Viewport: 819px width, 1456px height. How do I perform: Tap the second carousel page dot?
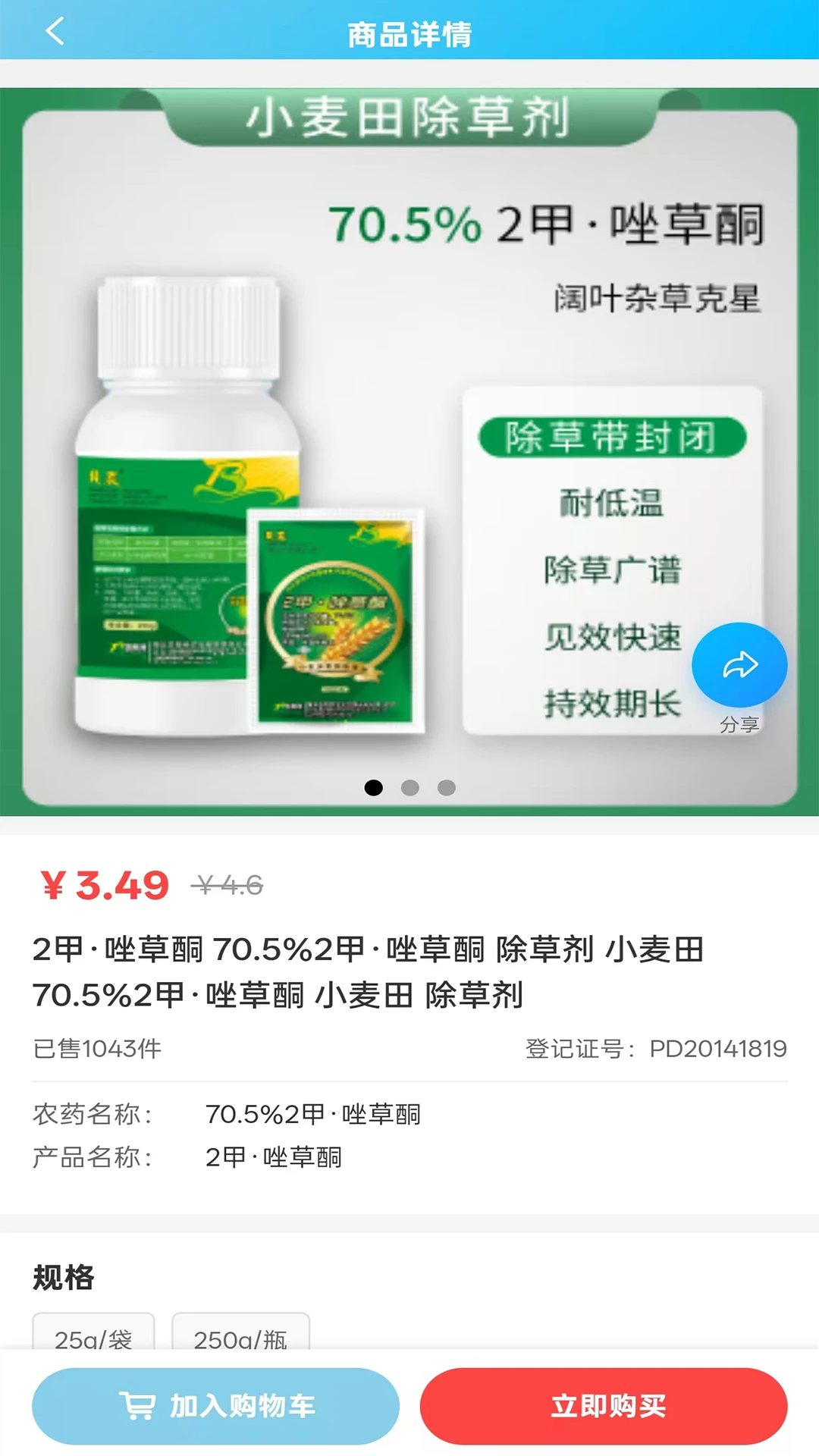click(410, 789)
